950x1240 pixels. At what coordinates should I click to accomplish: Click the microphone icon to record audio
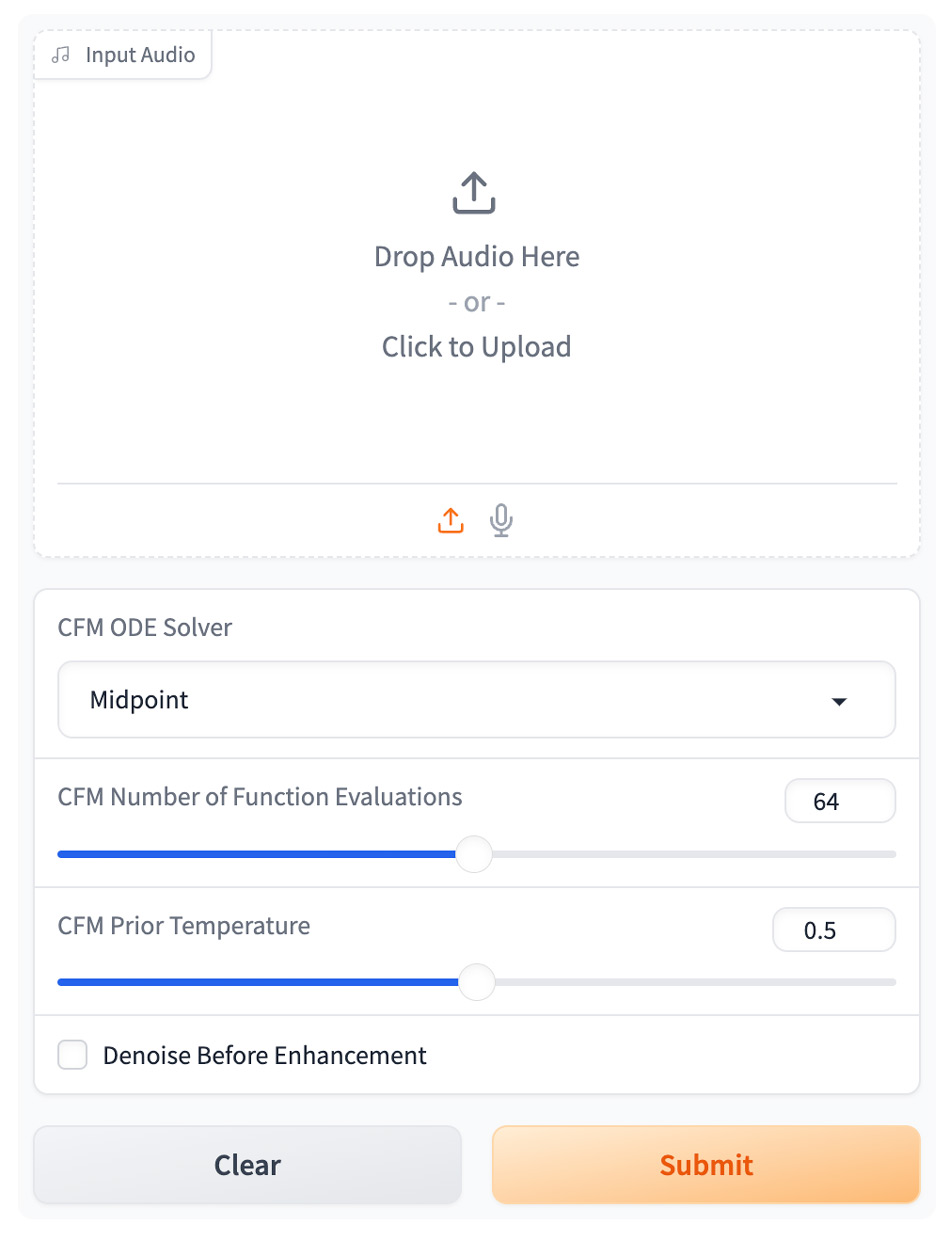500,520
